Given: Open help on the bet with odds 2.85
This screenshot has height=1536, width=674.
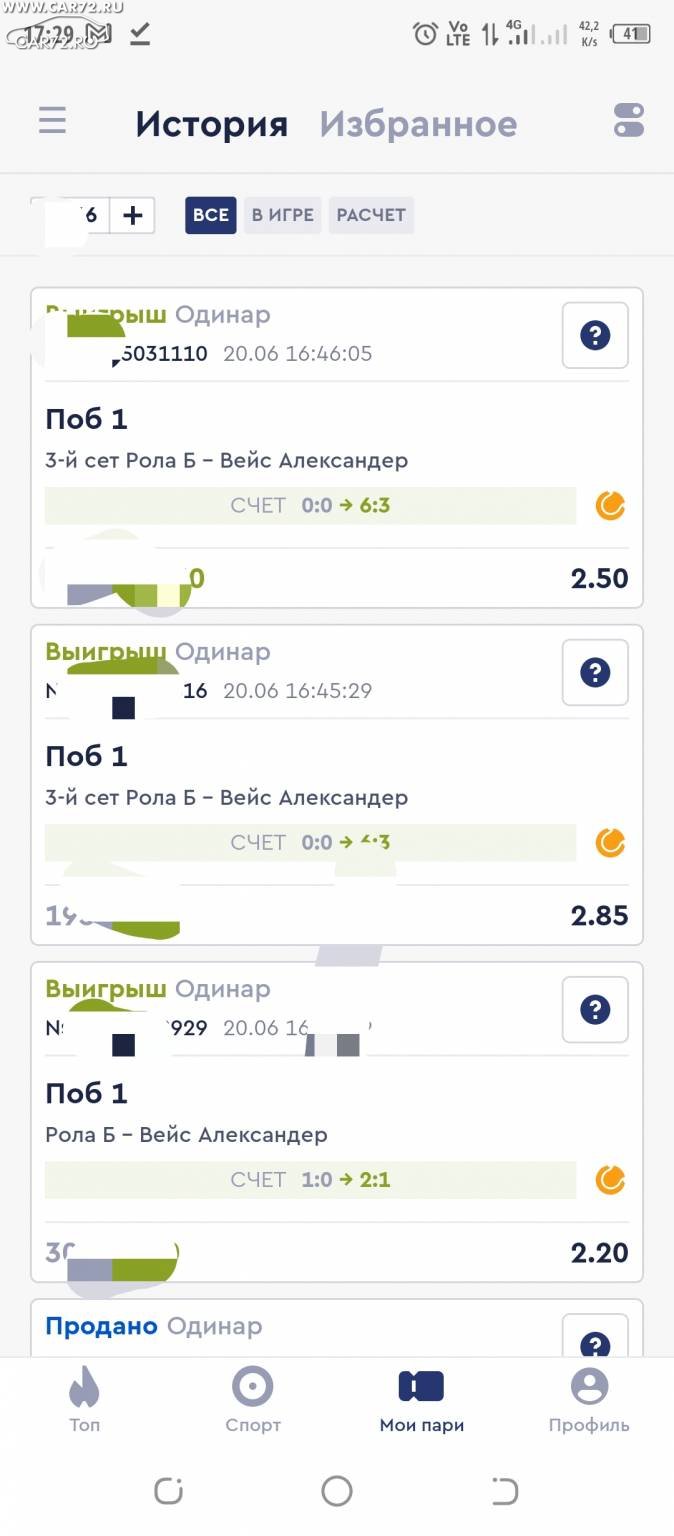Looking at the screenshot, I should [595, 672].
